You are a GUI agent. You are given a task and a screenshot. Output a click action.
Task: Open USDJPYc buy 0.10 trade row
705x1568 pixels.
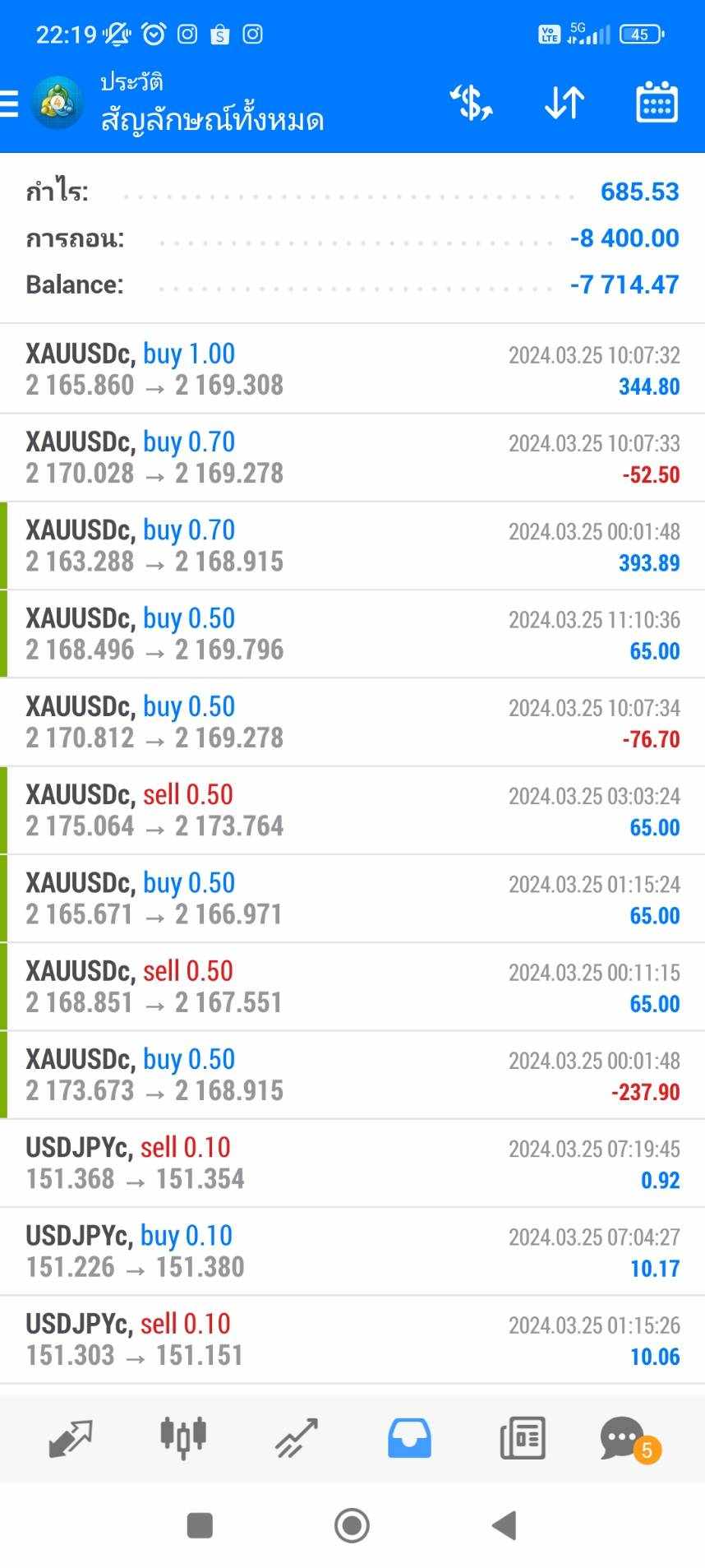352,1251
